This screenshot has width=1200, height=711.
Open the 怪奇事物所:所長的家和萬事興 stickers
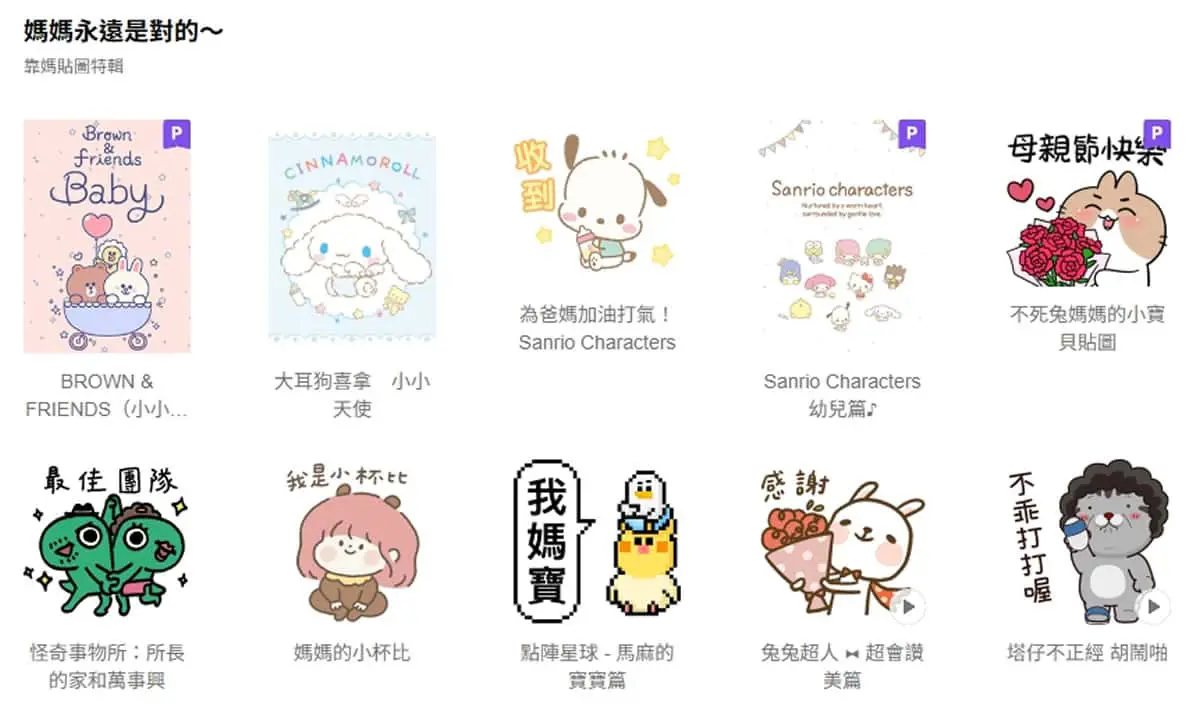coord(107,542)
